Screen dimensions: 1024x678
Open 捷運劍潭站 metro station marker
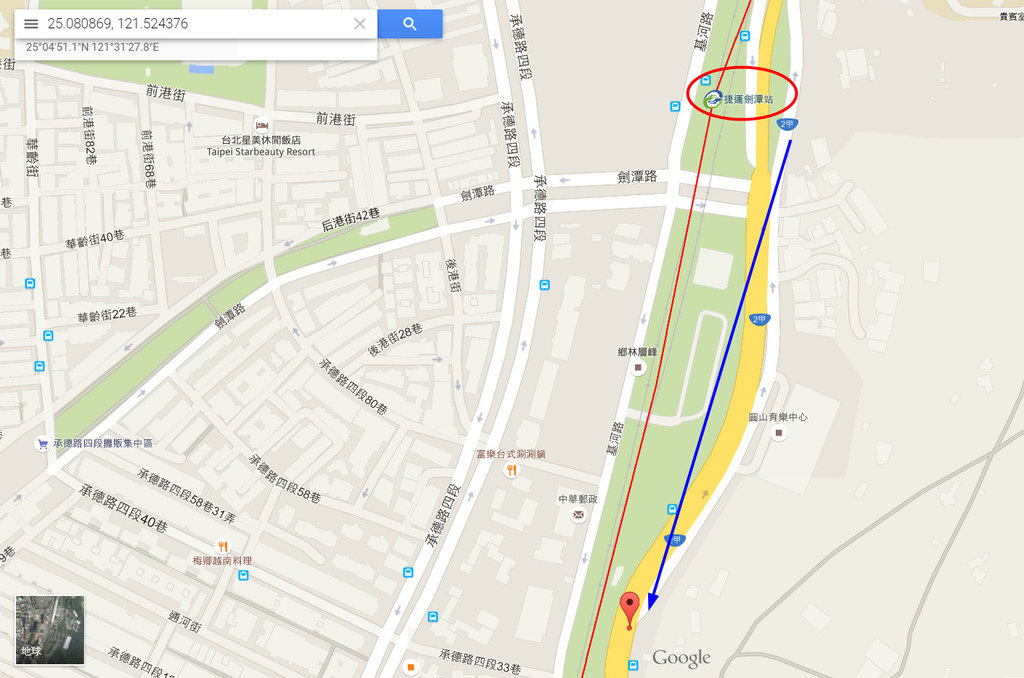coord(713,98)
